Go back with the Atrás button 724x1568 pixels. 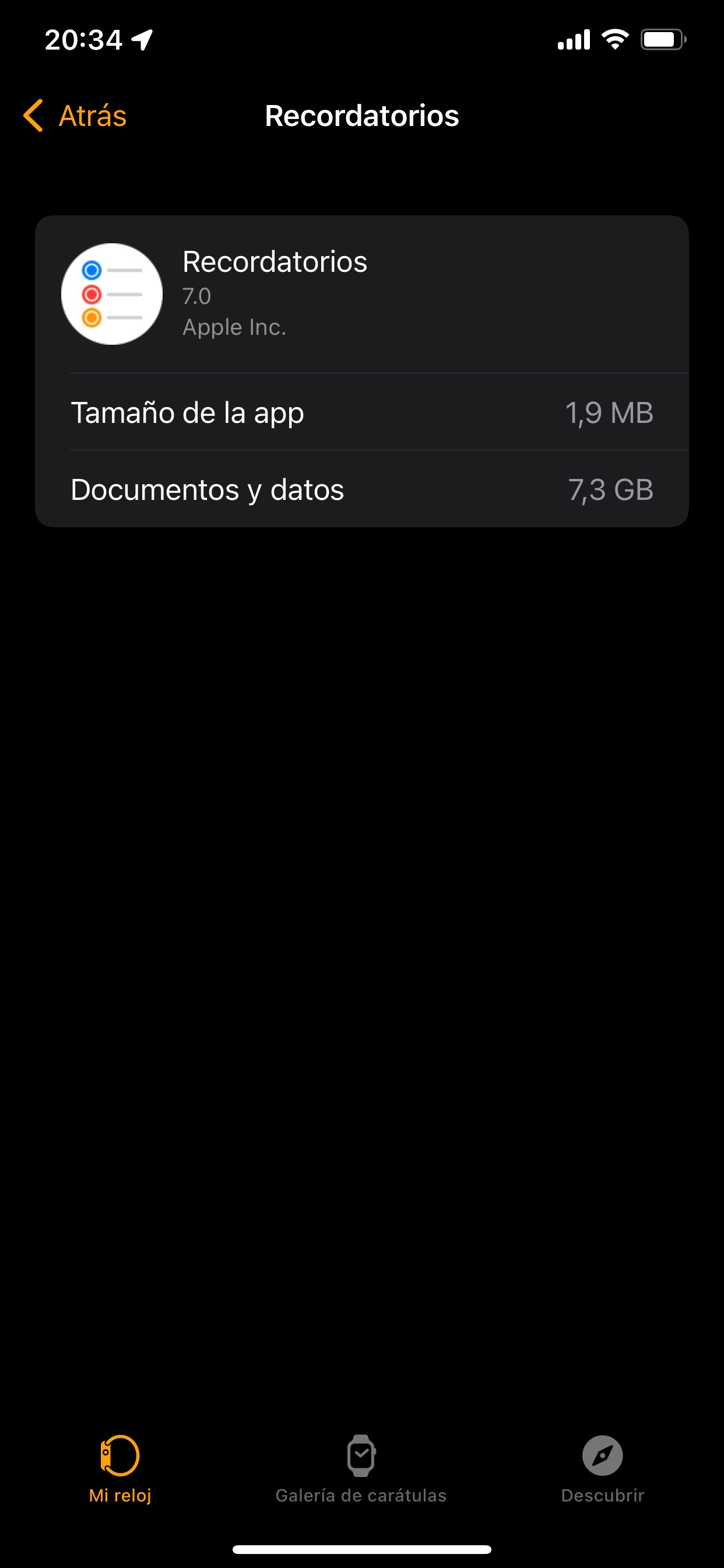[75, 116]
